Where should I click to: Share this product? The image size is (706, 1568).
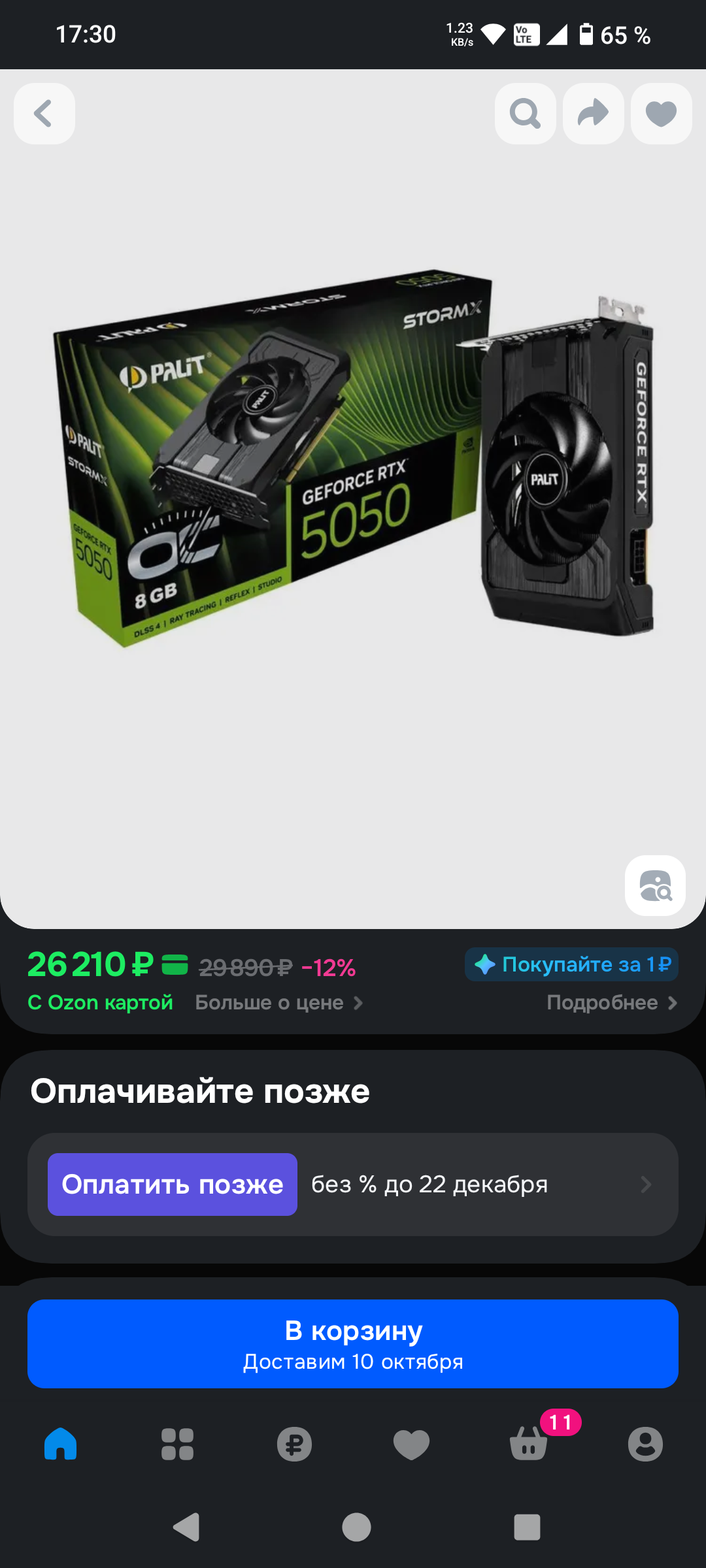point(593,114)
